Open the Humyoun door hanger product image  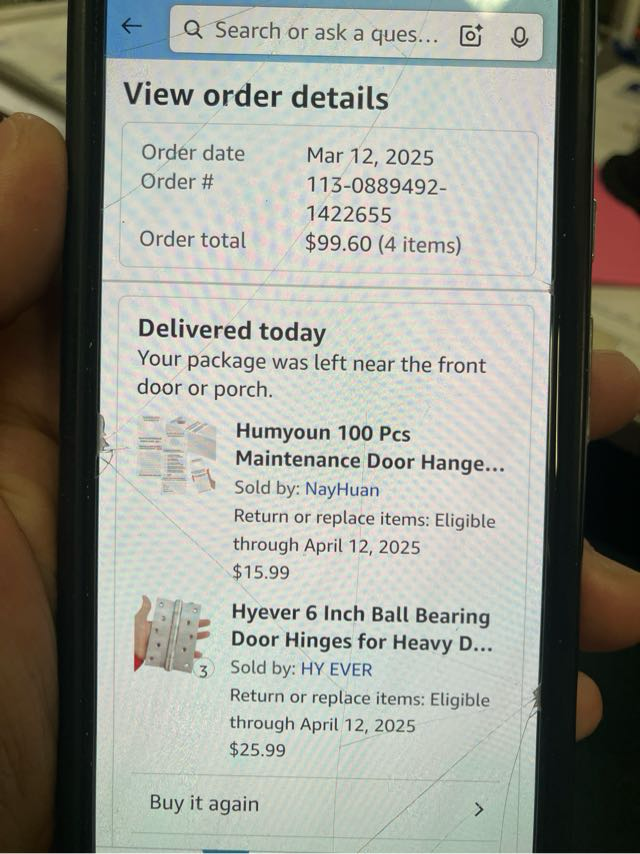[x=177, y=455]
